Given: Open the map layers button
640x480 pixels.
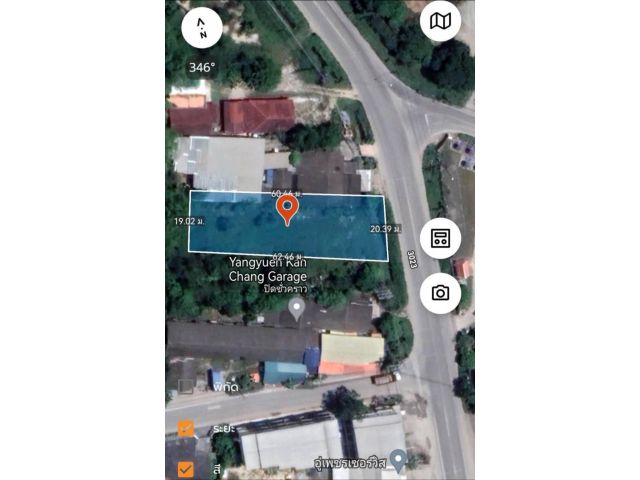Looking at the screenshot, I should click(440, 21).
